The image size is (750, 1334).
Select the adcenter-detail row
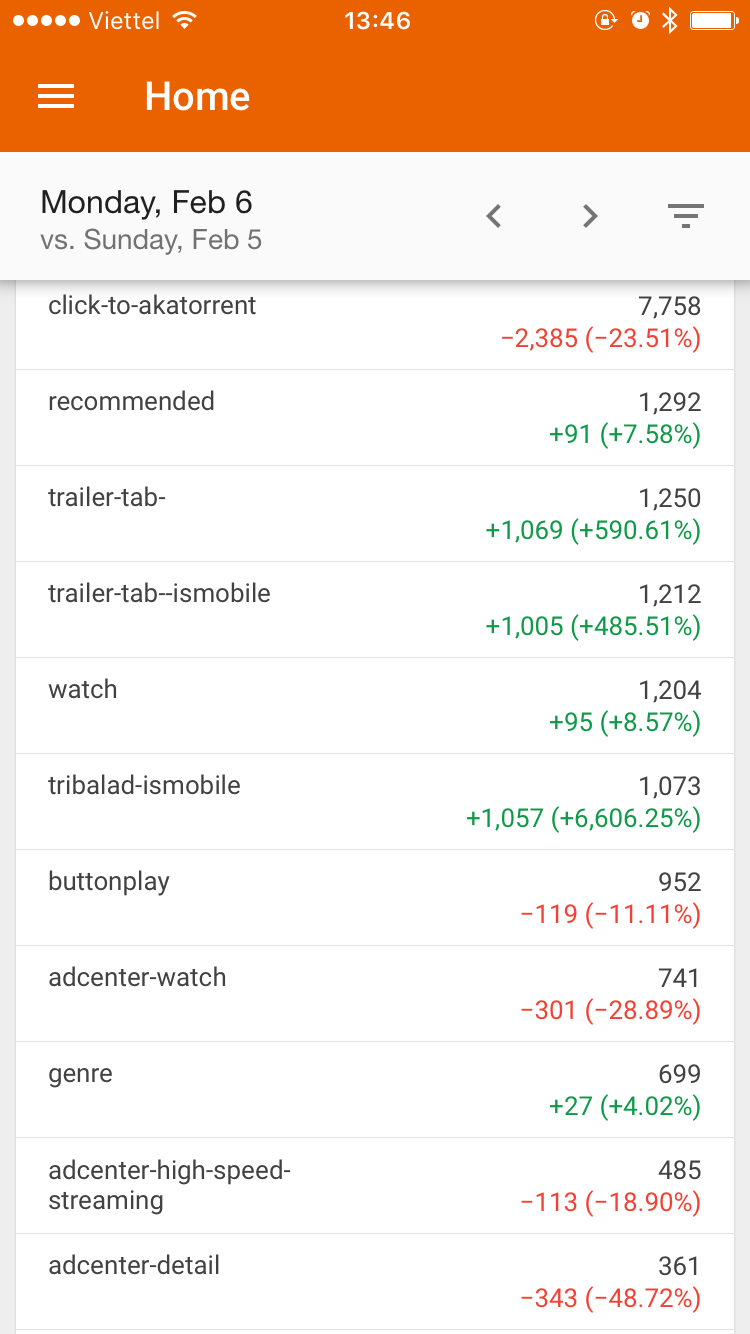pyautogui.click(x=374, y=1282)
